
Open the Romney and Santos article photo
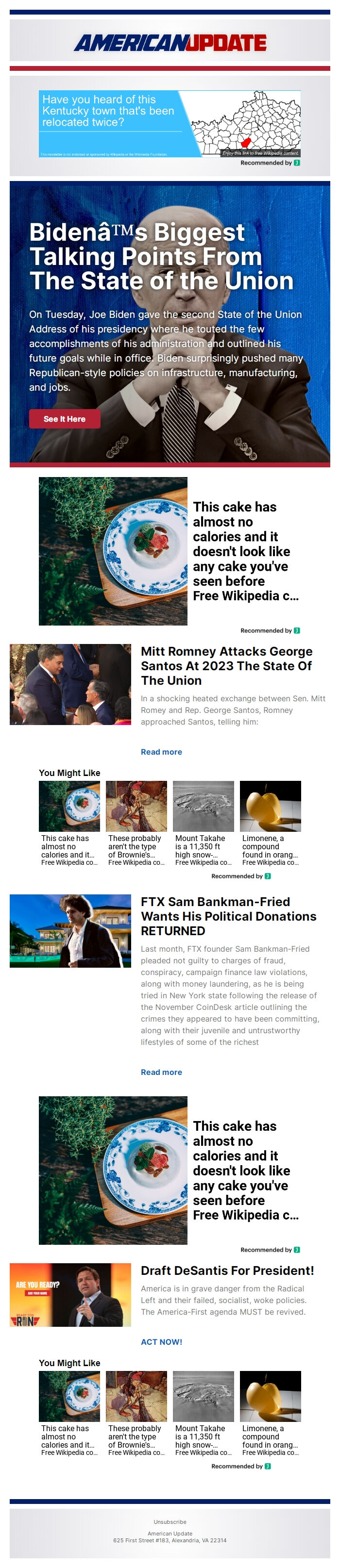click(70, 684)
